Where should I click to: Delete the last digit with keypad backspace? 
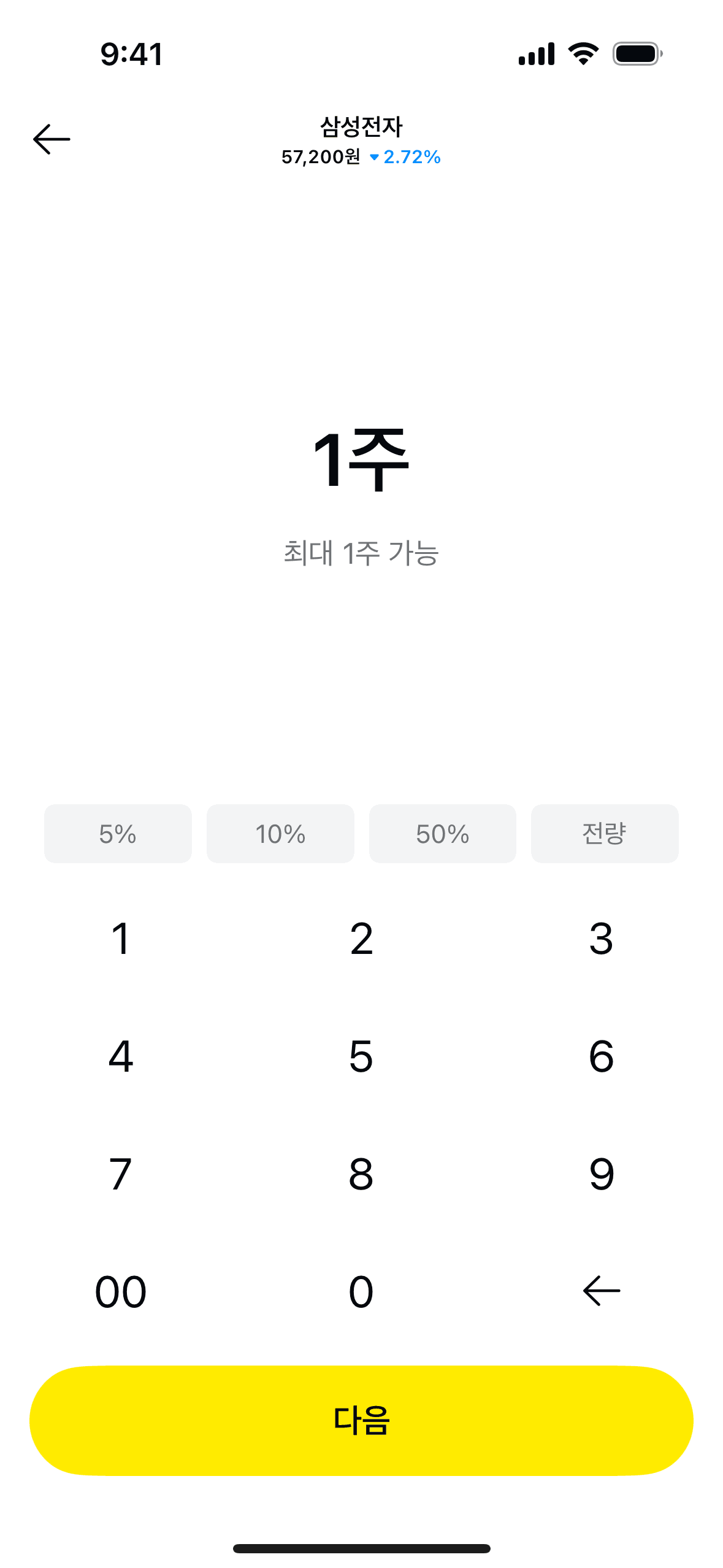601,1291
